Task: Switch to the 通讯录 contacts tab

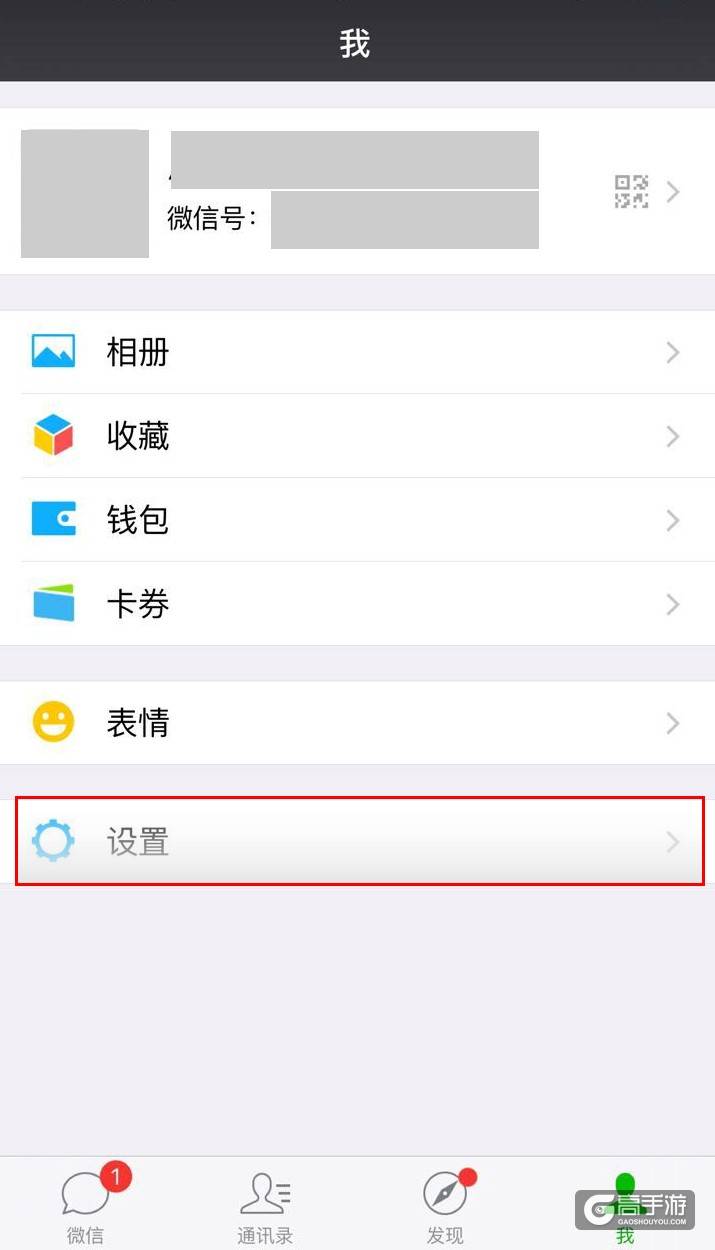Action: [265, 1205]
